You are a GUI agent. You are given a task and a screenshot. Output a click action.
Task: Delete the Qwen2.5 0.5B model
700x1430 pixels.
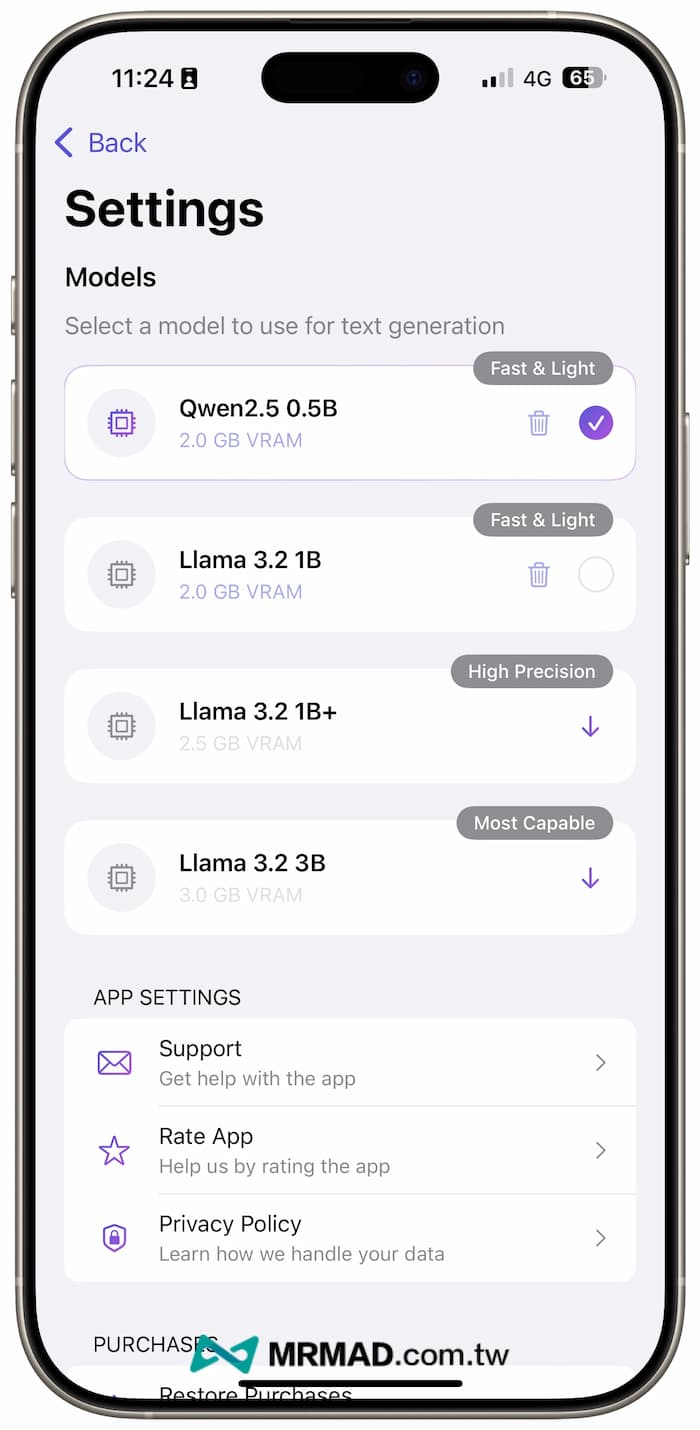[x=539, y=423]
